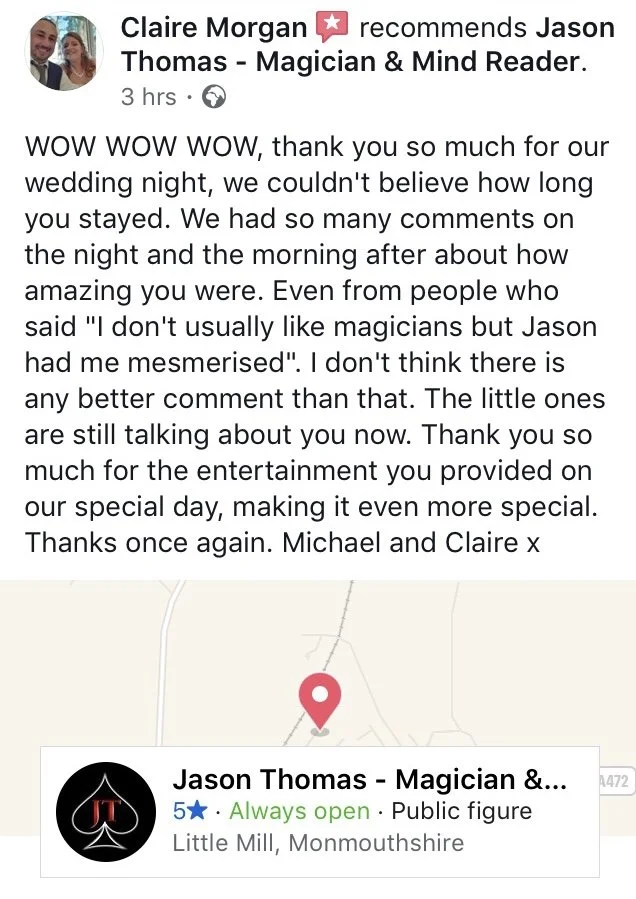Open the map with the location pin
The width and height of the screenshot is (636, 899).
318,663
